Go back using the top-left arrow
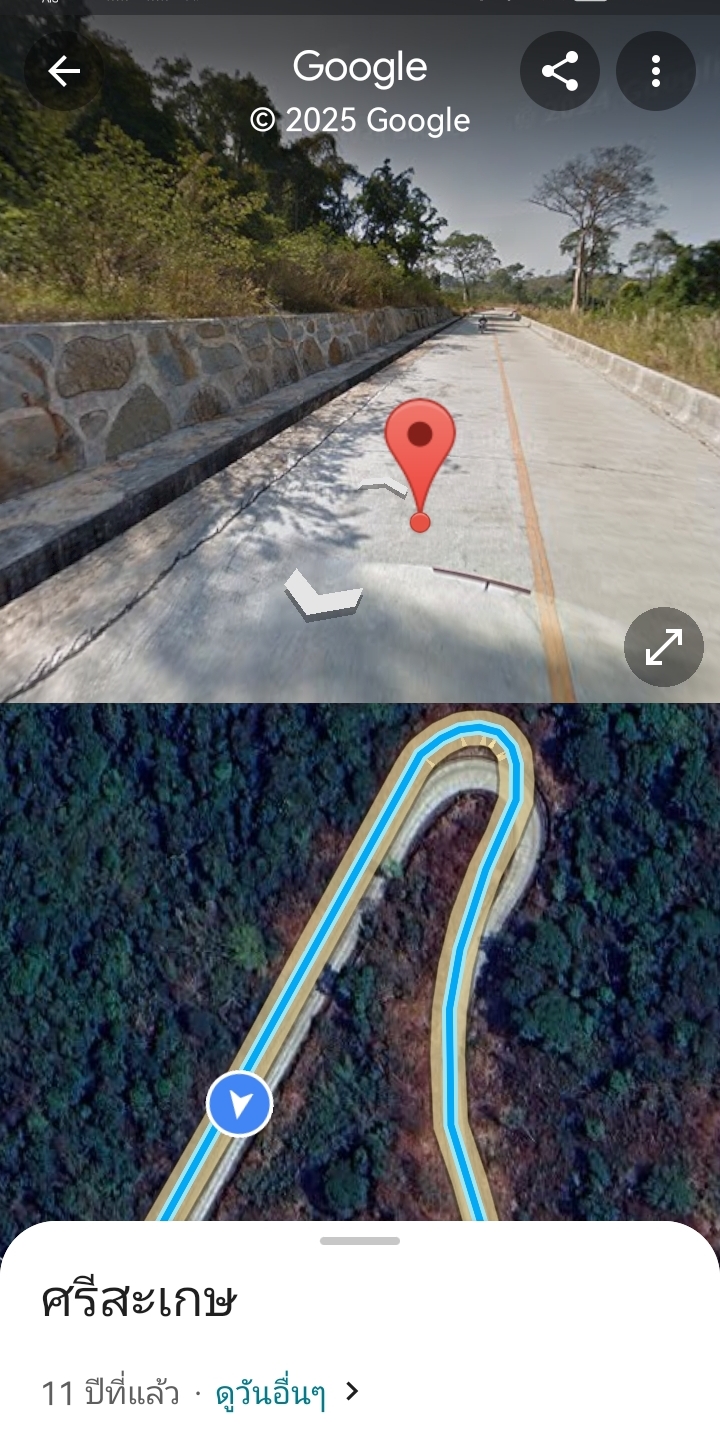 click(64, 71)
